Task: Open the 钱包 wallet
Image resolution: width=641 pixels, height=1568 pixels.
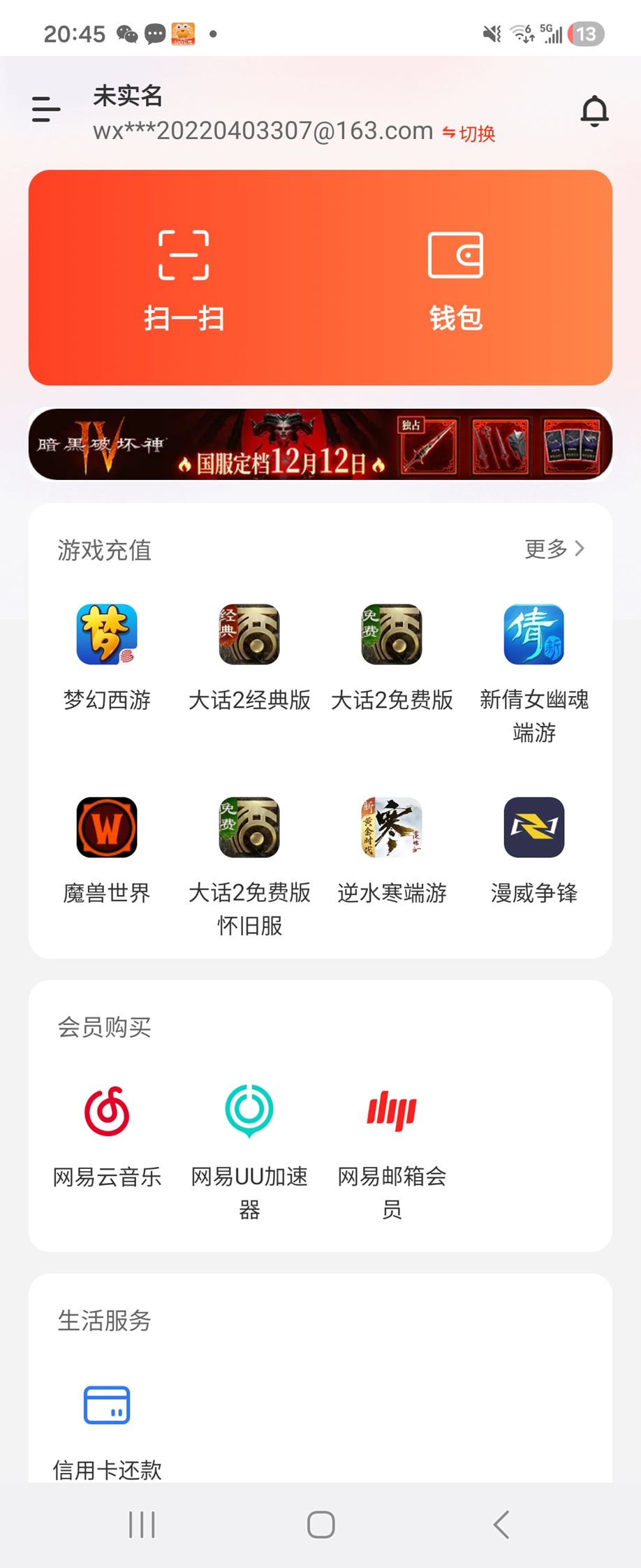Action: [455, 280]
